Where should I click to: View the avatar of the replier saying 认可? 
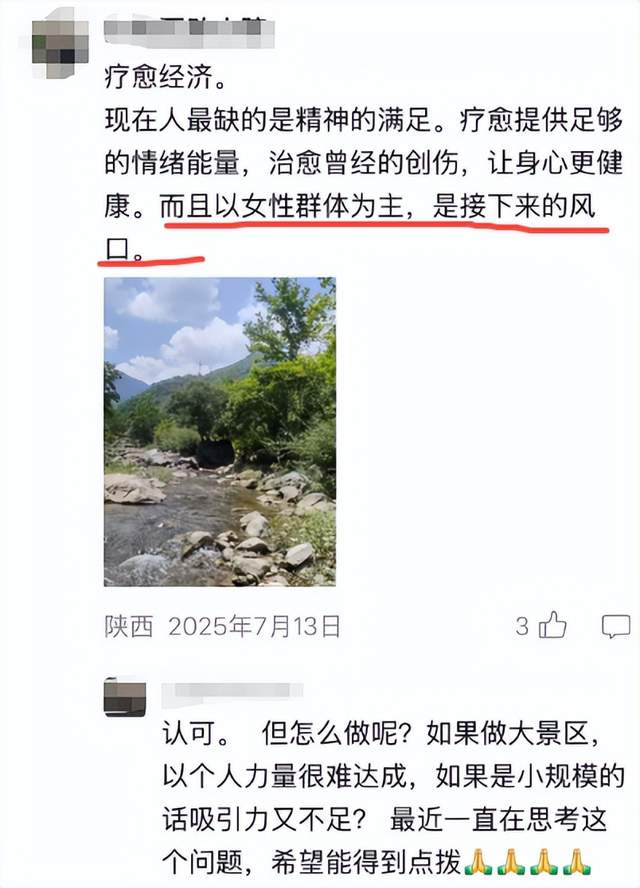click(125, 696)
